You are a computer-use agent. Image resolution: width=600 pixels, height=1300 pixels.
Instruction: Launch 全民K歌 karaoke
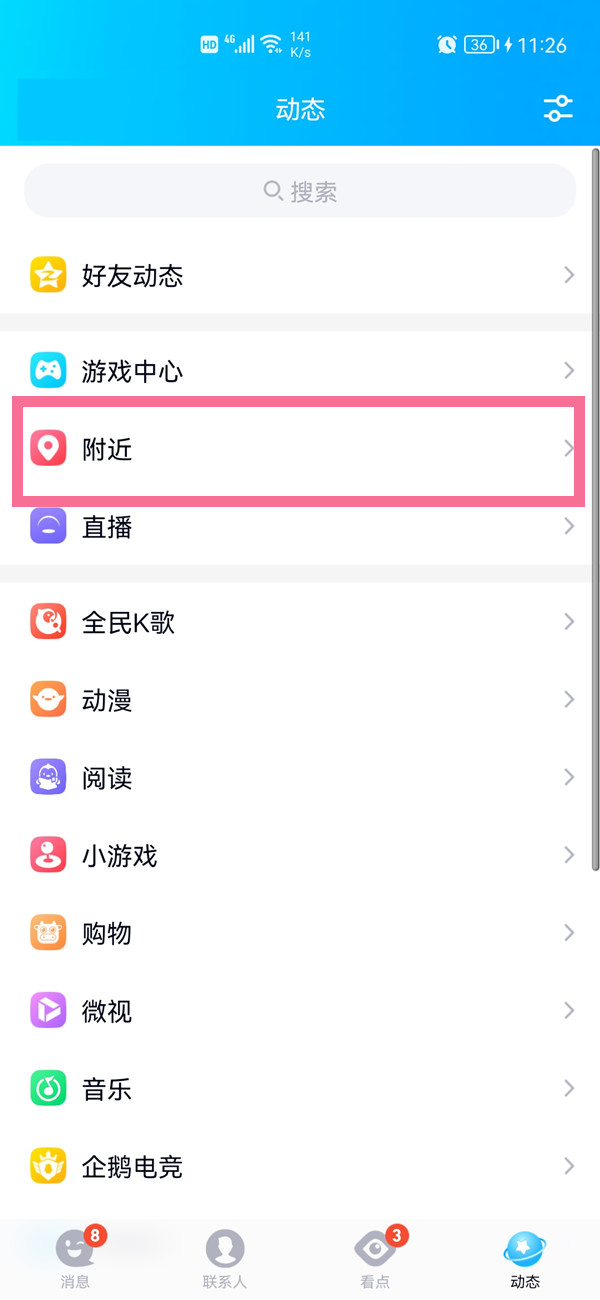(300, 622)
